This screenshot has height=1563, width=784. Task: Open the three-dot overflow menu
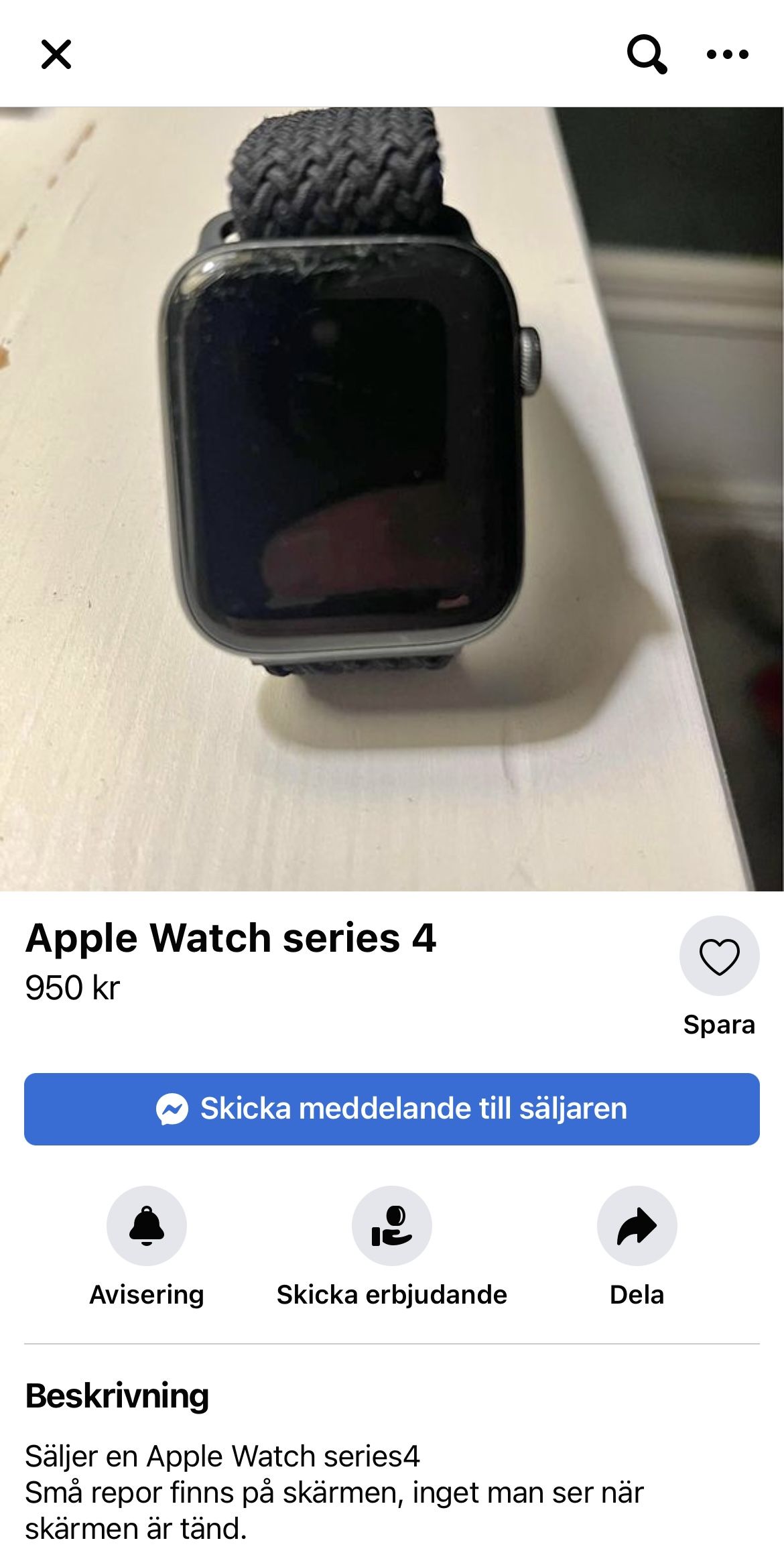point(727,54)
